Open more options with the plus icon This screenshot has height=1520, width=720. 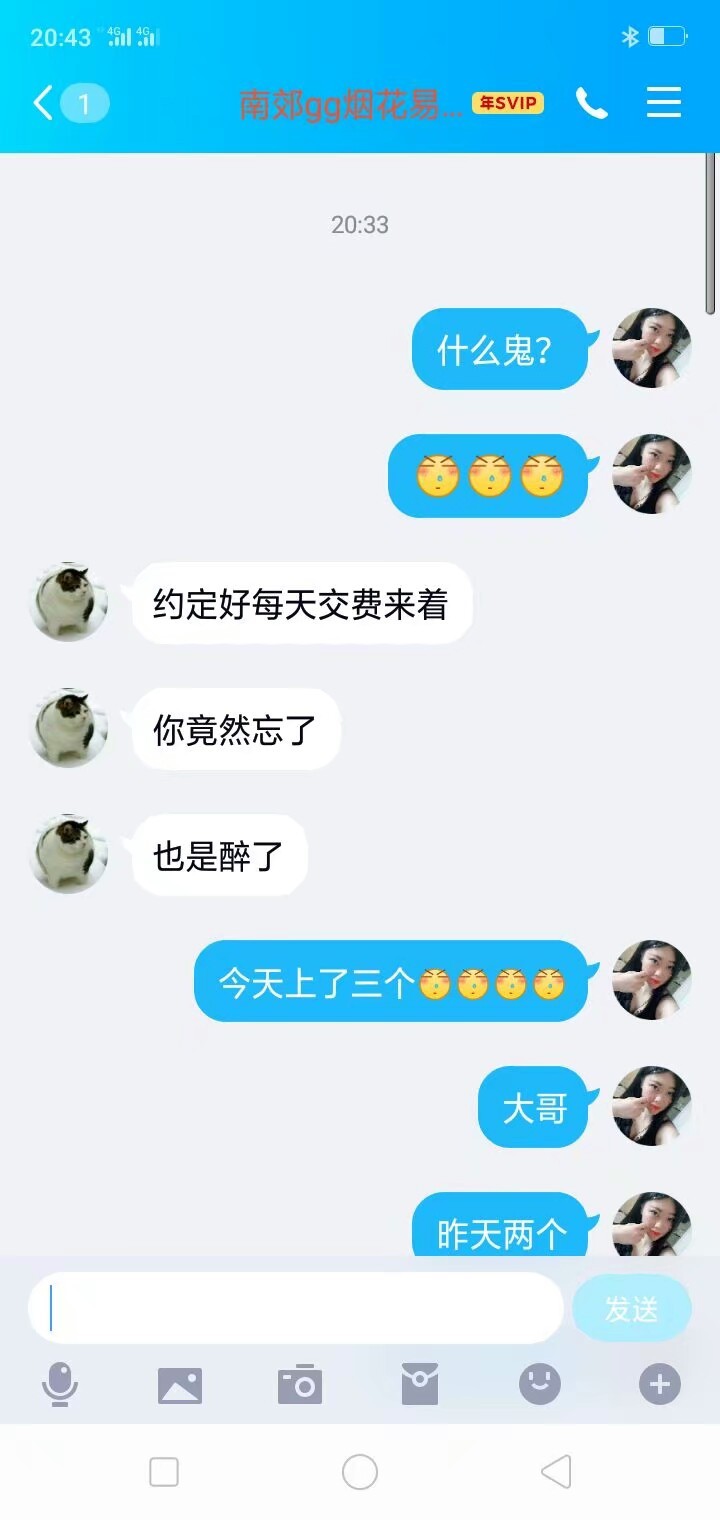point(660,1385)
